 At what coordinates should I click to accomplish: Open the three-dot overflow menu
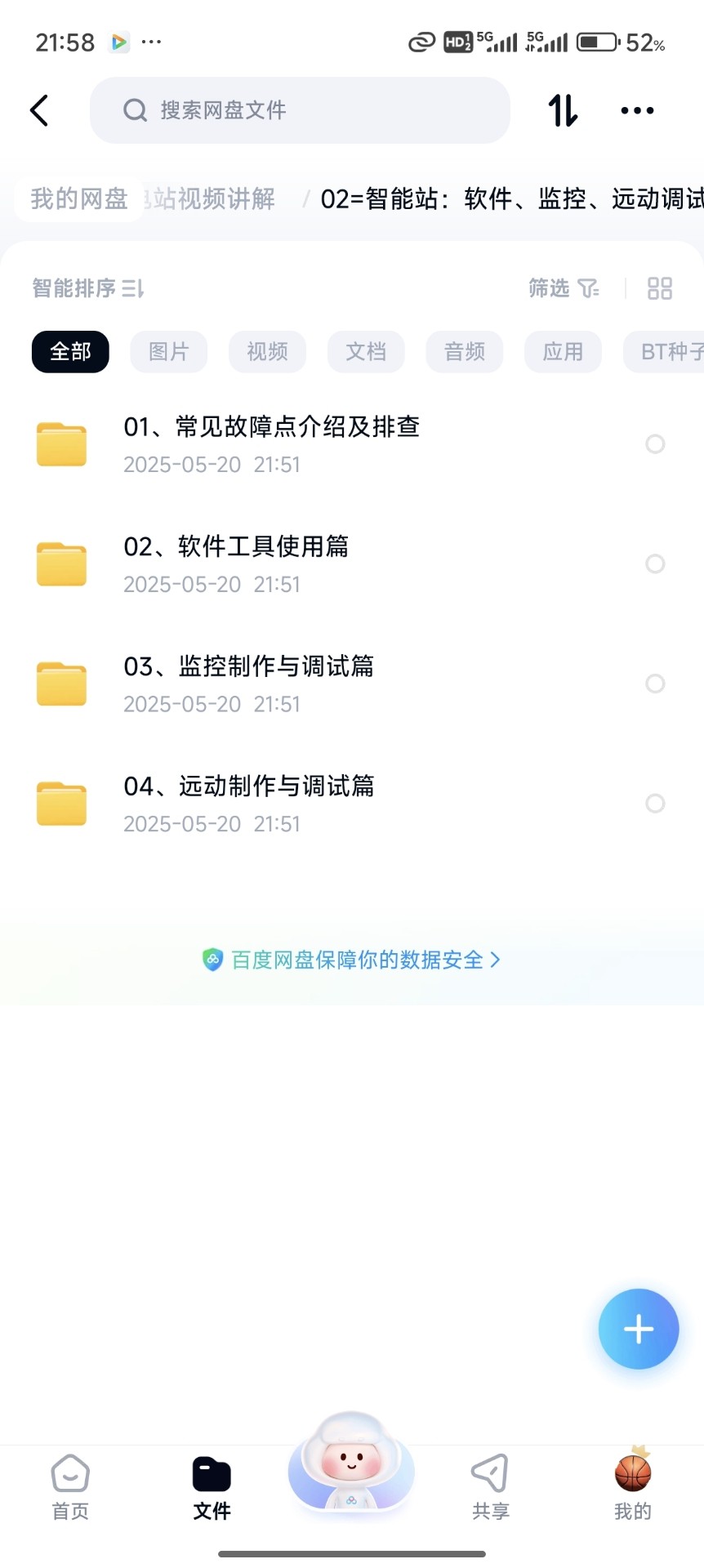click(x=637, y=110)
